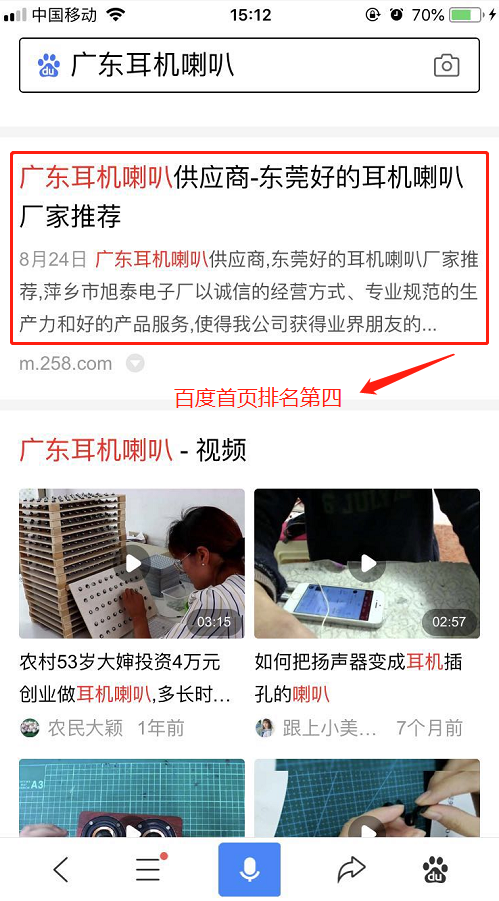Expand the dropdown next to m.258.com

(x=135, y=364)
